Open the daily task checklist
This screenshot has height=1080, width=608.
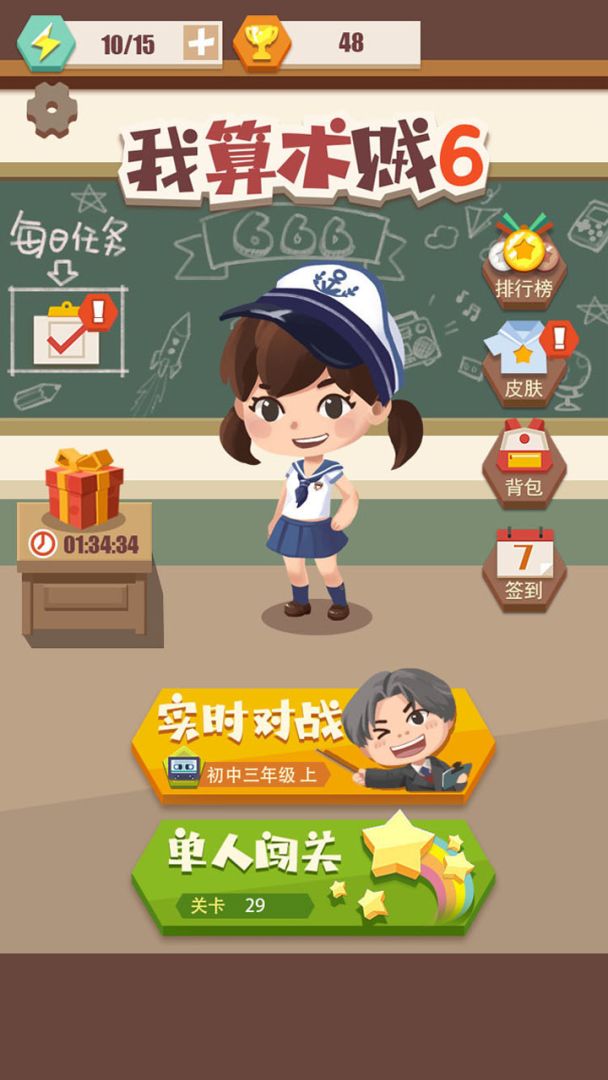pos(67,331)
